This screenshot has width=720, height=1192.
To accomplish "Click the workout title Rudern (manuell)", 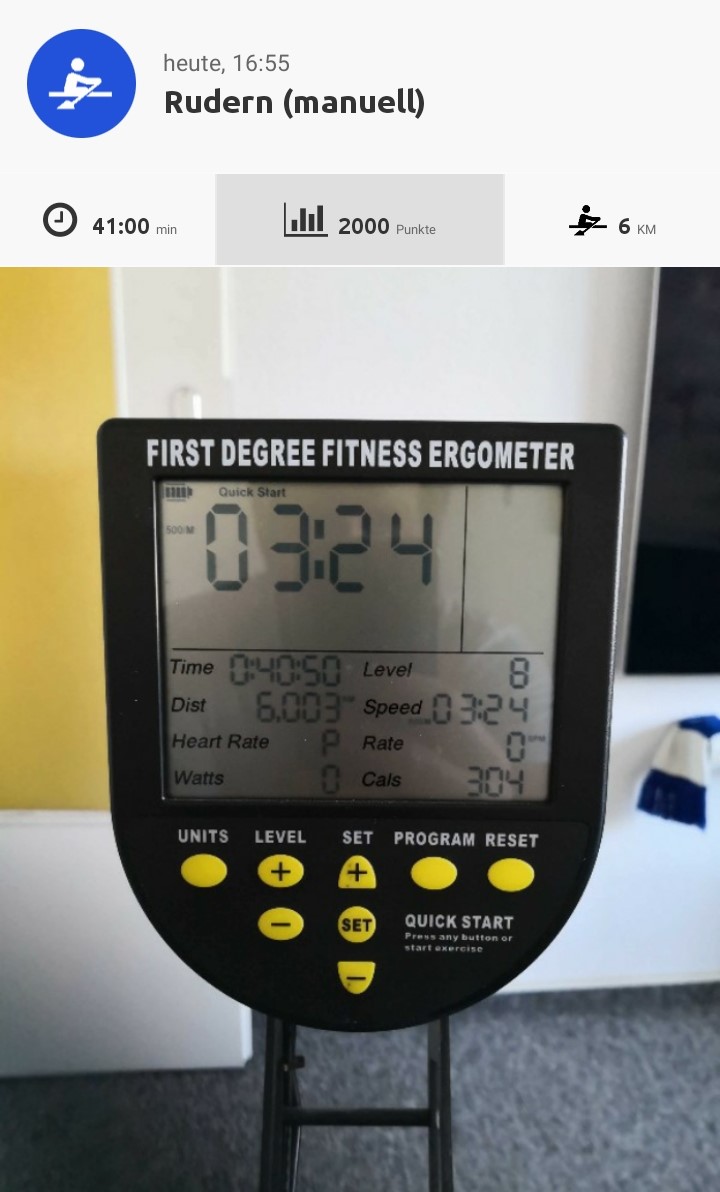I will pyautogui.click(x=294, y=102).
